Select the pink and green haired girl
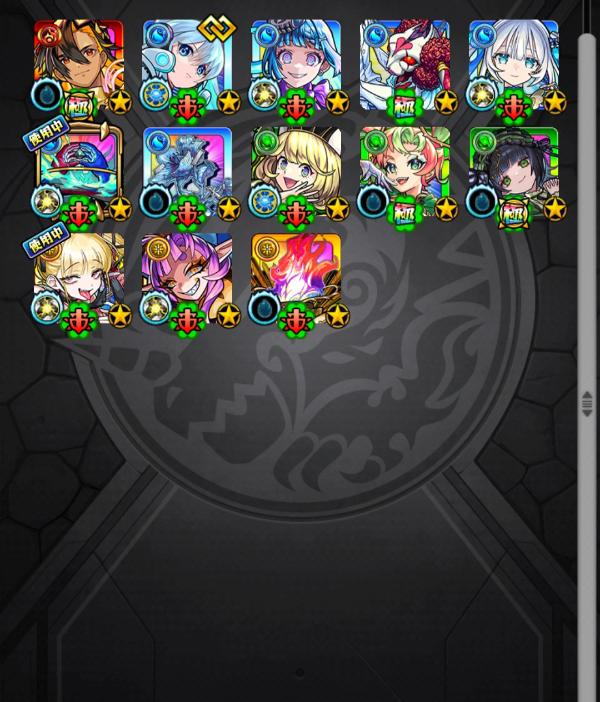This screenshot has width=600, height=702. [x=405, y=172]
